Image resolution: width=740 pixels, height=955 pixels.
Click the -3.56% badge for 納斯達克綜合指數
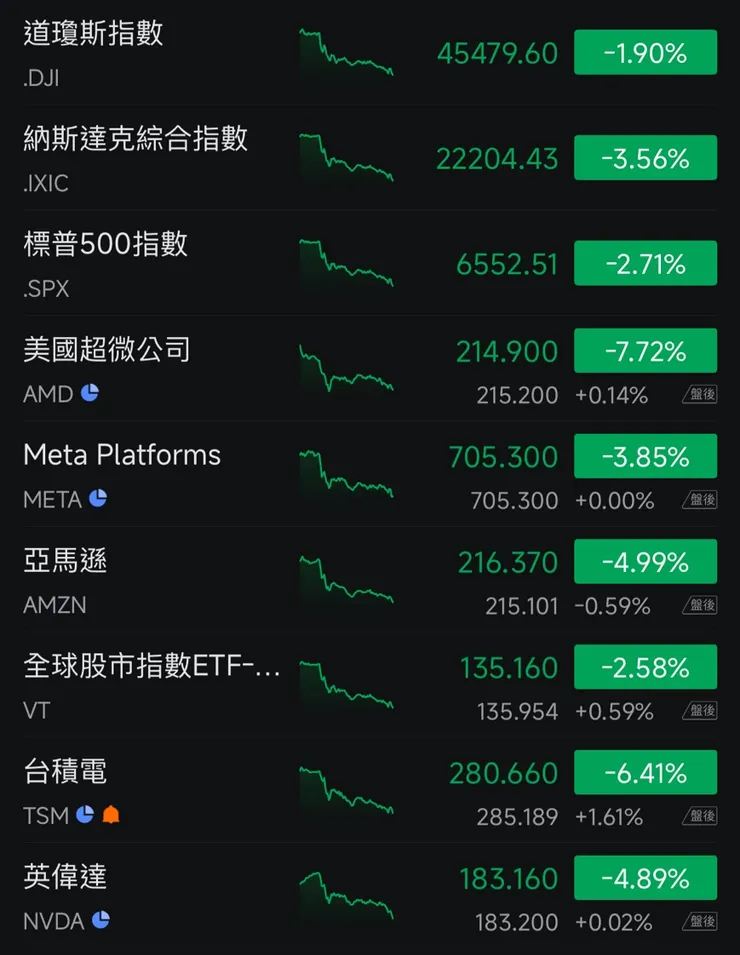[x=645, y=157]
